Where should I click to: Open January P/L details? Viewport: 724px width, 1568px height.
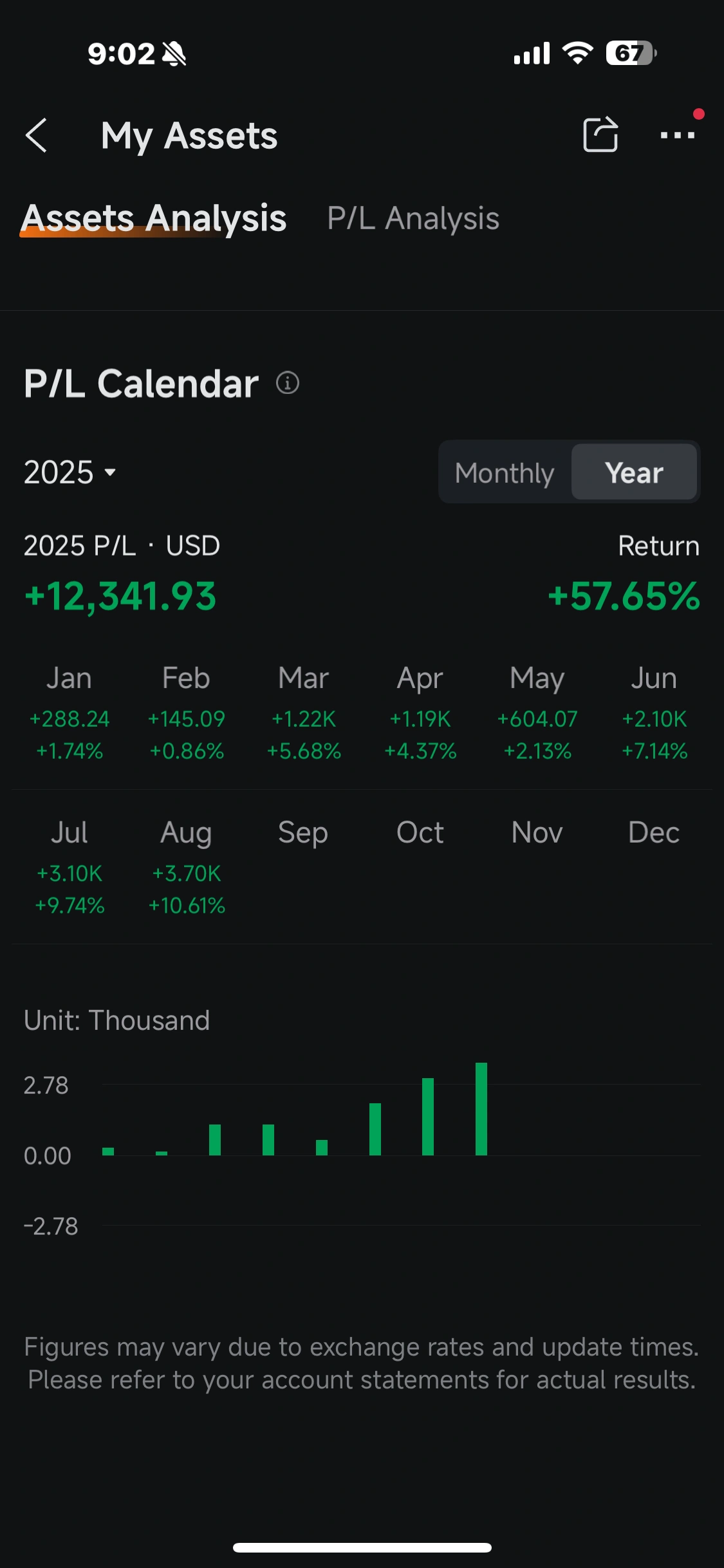(70, 714)
